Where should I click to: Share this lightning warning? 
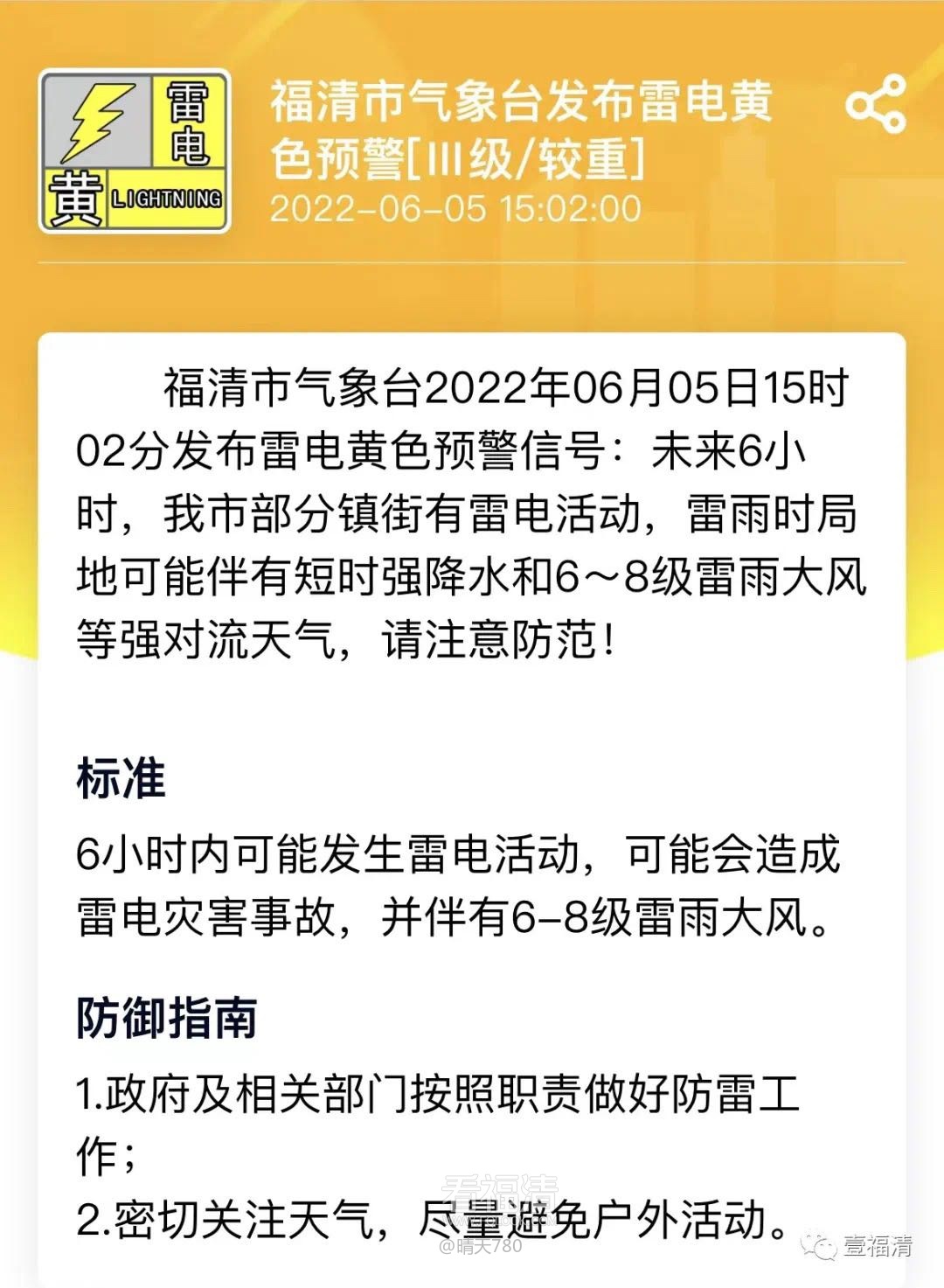tap(875, 104)
